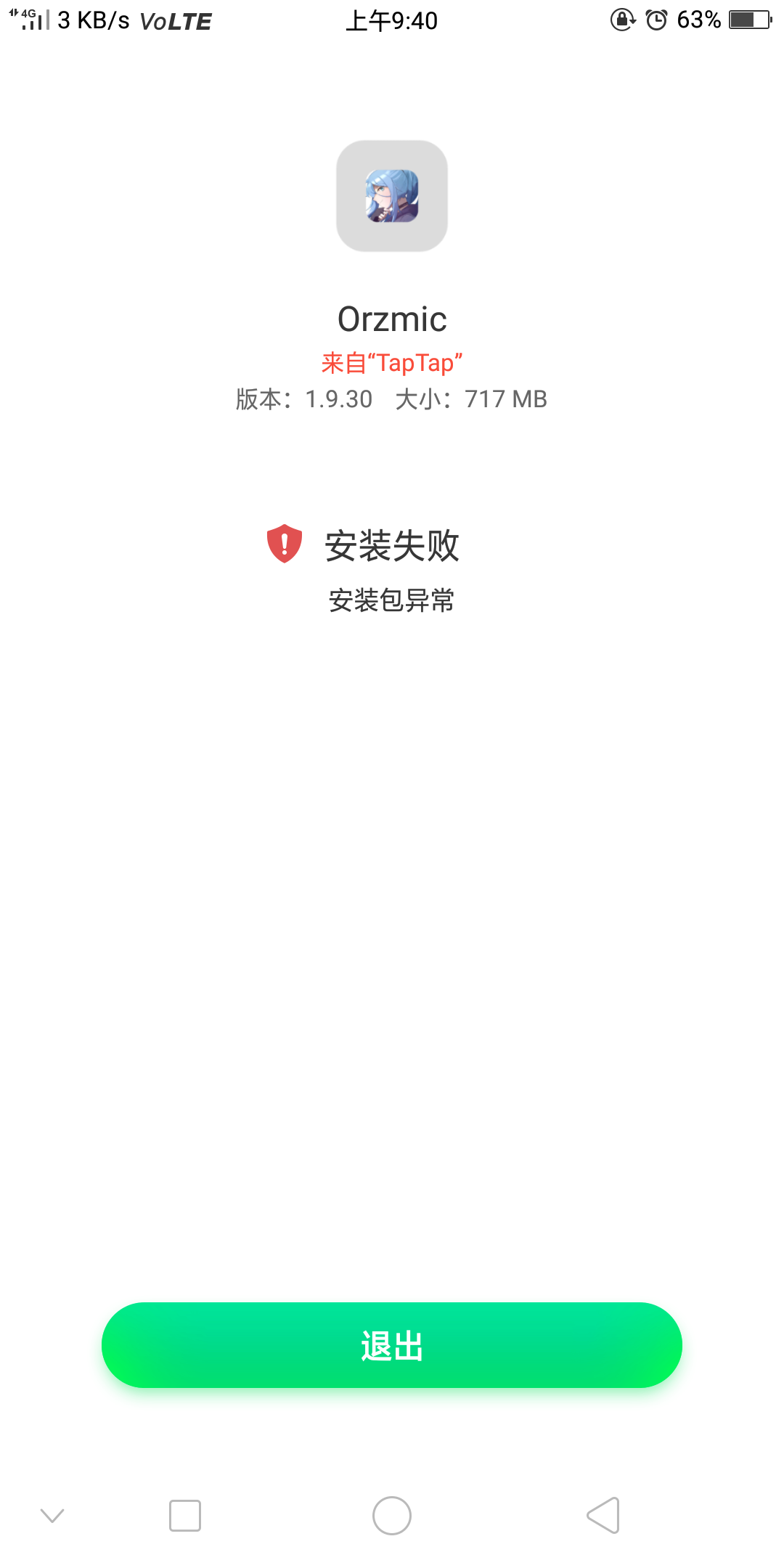Screen dimensions: 784x1568
Task: Tap the 退出 button to exit installer
Action: (392, 1345)
